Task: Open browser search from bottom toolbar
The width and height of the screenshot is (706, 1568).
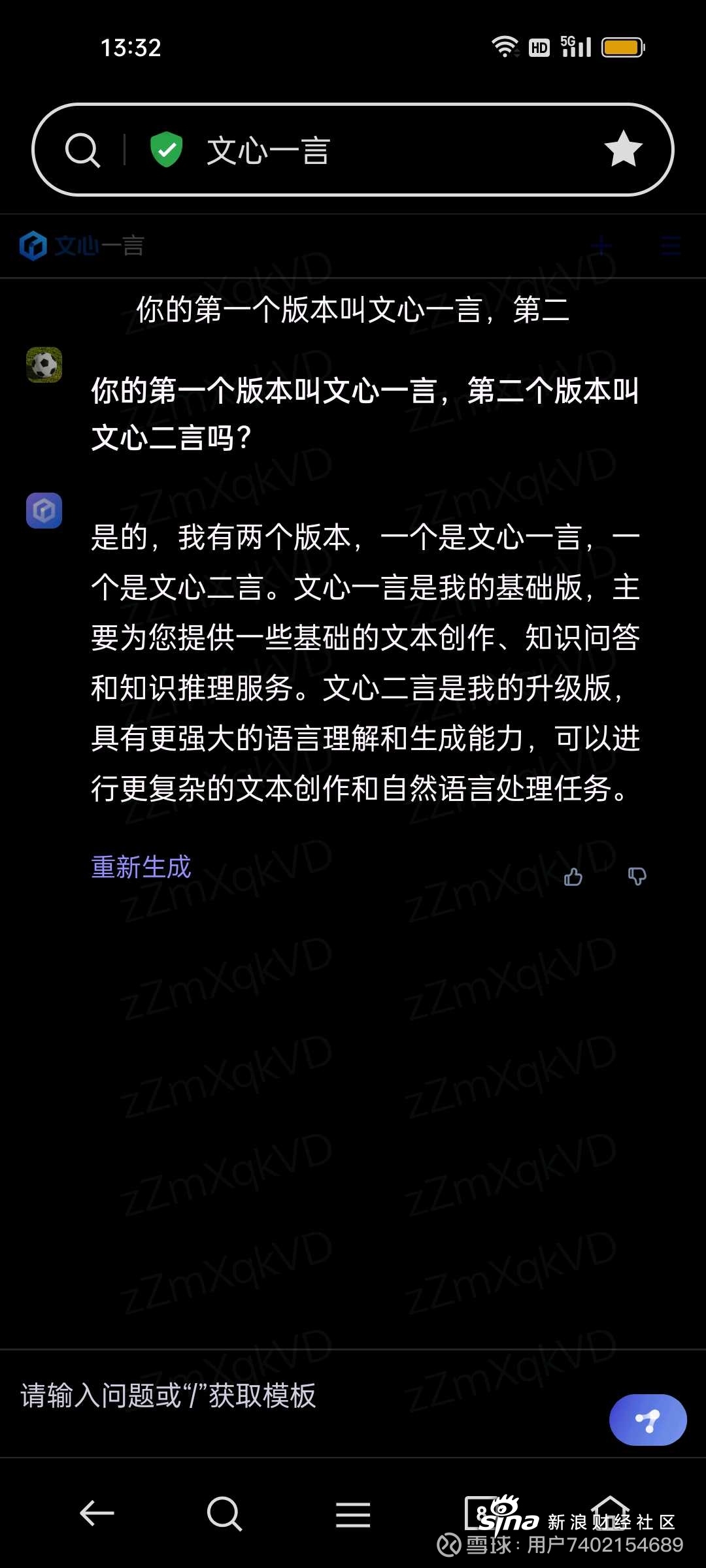Action: tap(224, 1514)
